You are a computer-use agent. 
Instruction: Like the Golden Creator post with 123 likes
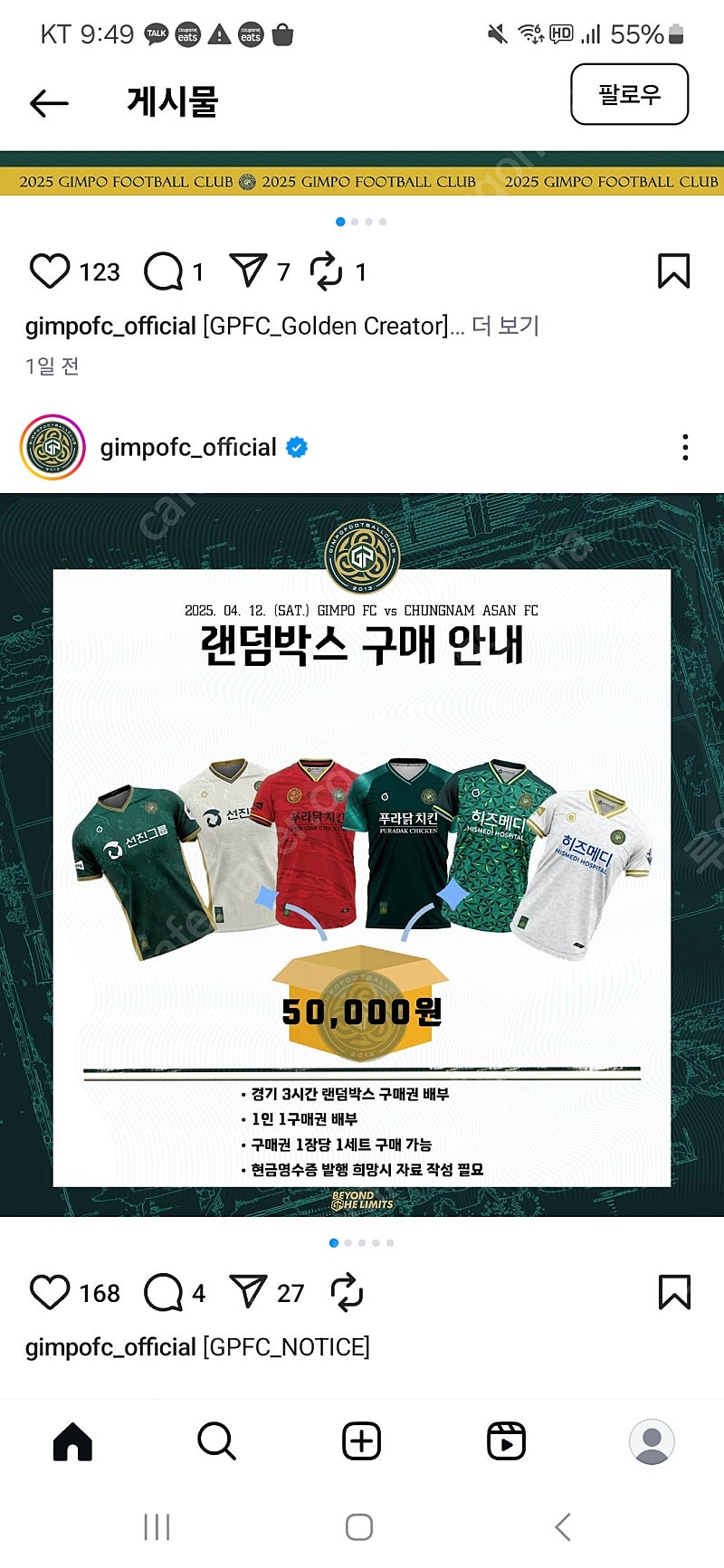coord(50,271)
